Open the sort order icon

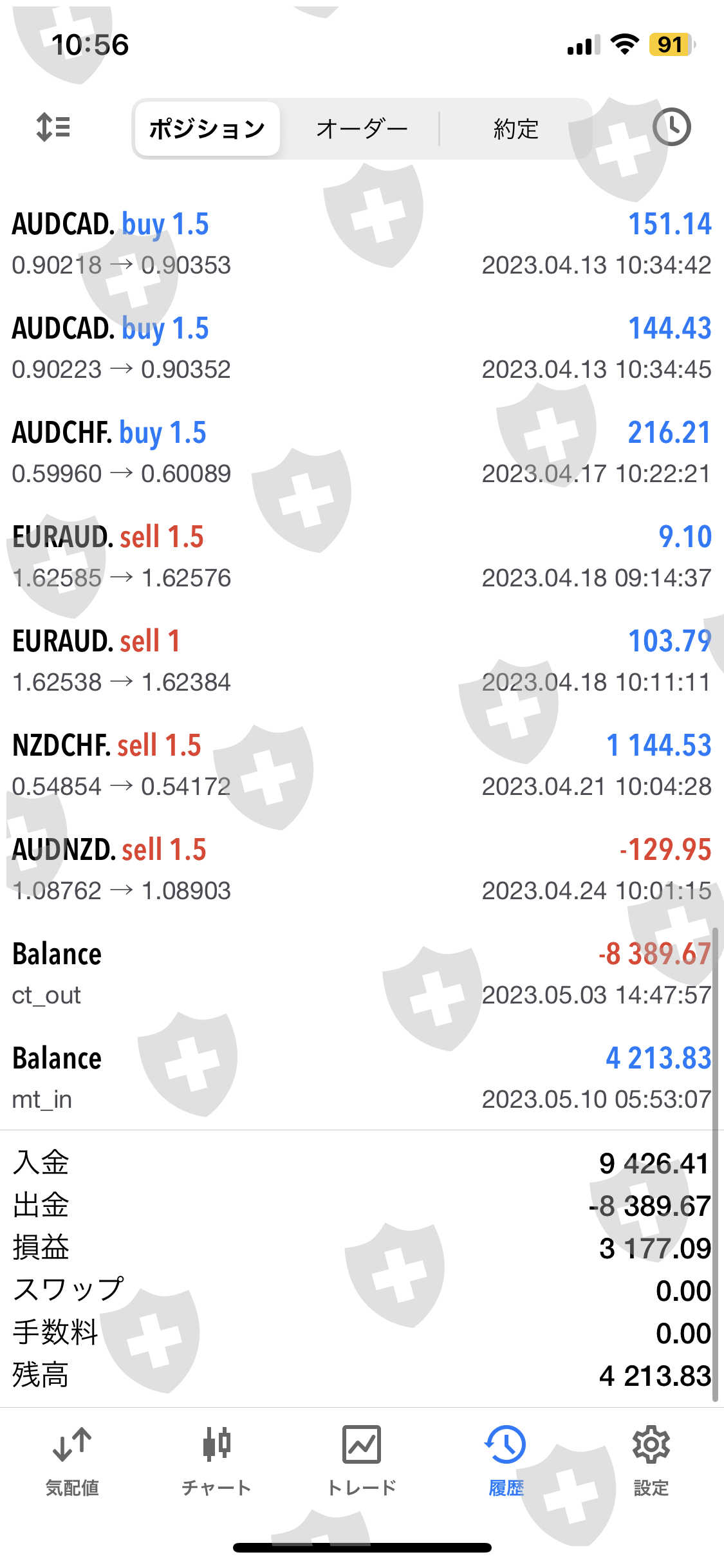[x=53, y=127]
